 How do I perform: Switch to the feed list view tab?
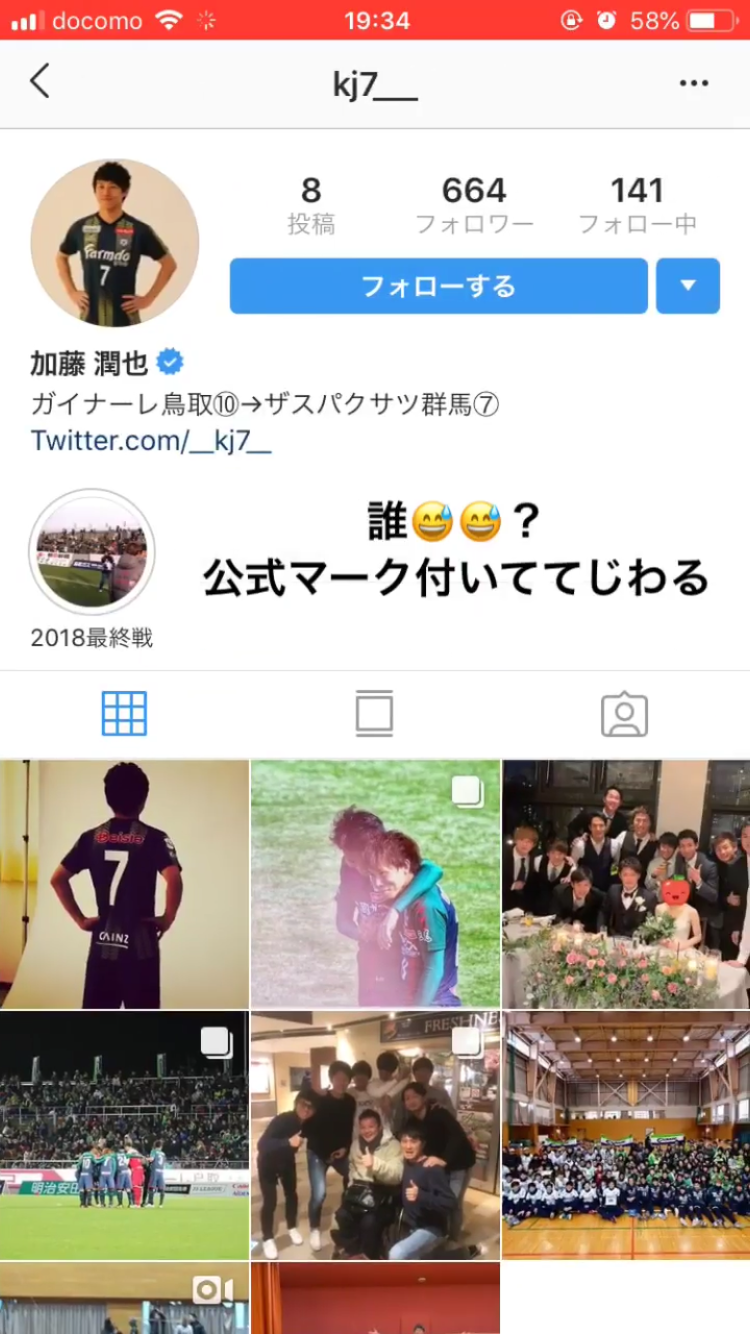click(374, 714)
